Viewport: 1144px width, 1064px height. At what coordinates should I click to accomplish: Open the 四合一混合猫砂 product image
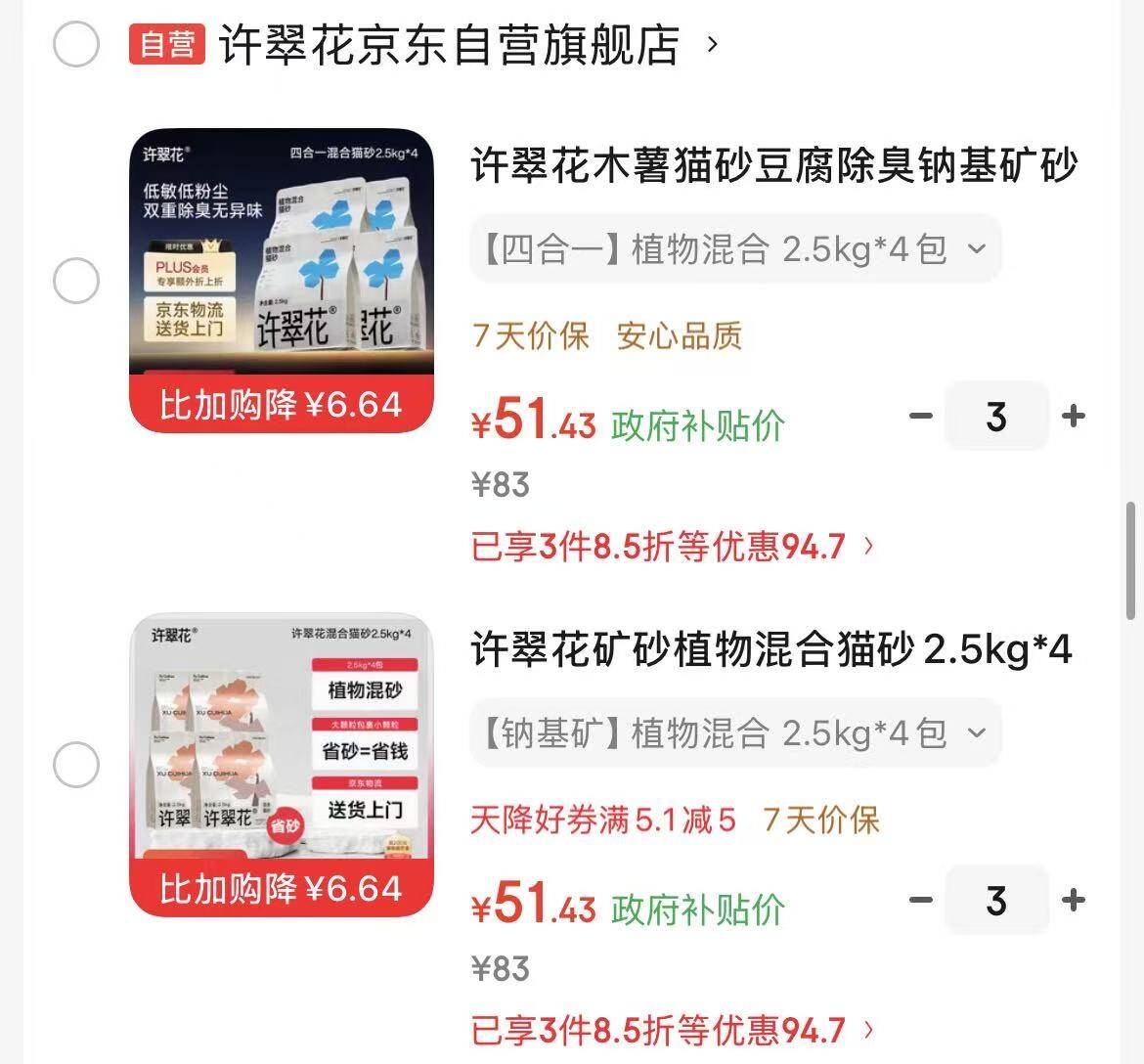pos(282,281)
